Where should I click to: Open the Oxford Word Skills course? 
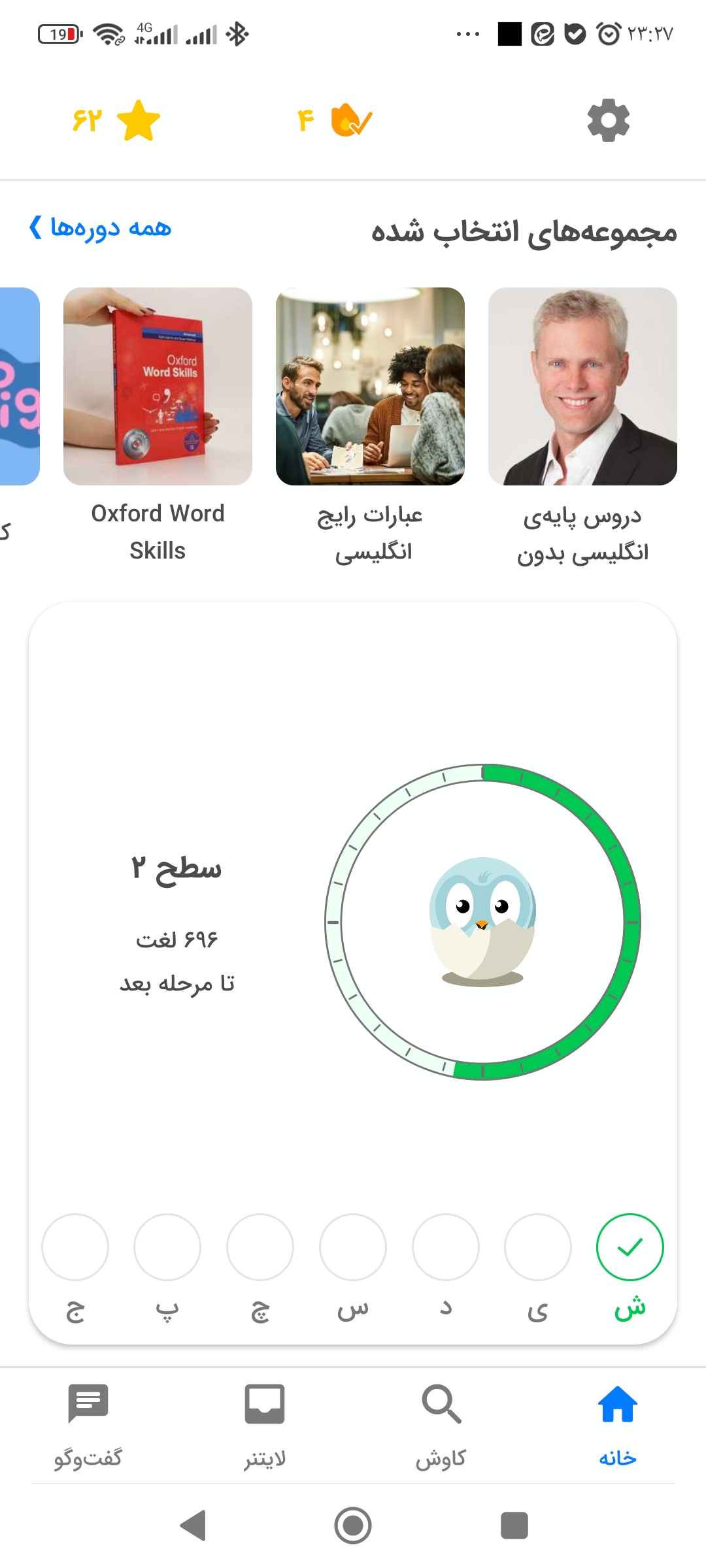(x=158, y=426)
